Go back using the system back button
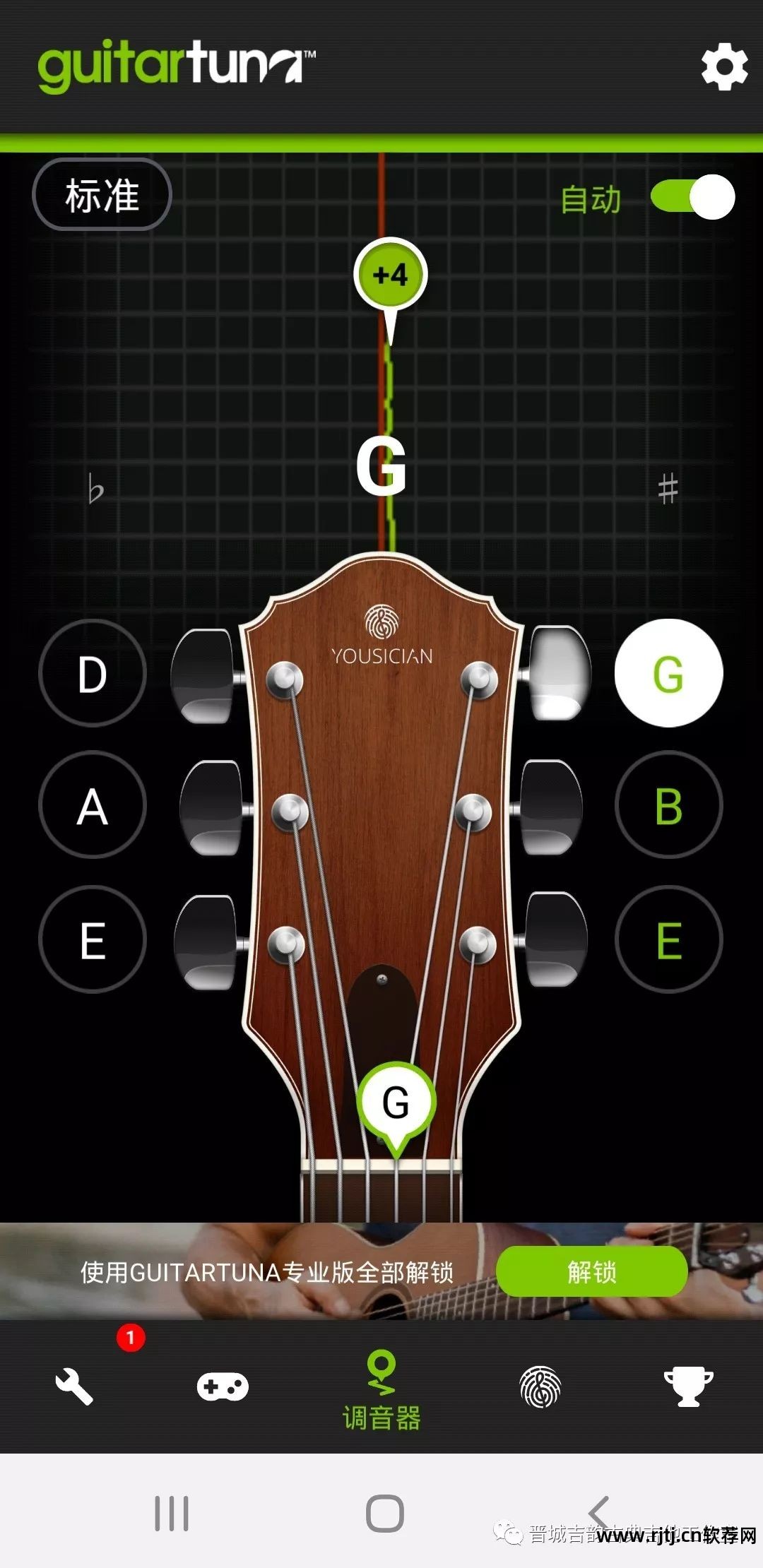 [x=599, y=1513]
